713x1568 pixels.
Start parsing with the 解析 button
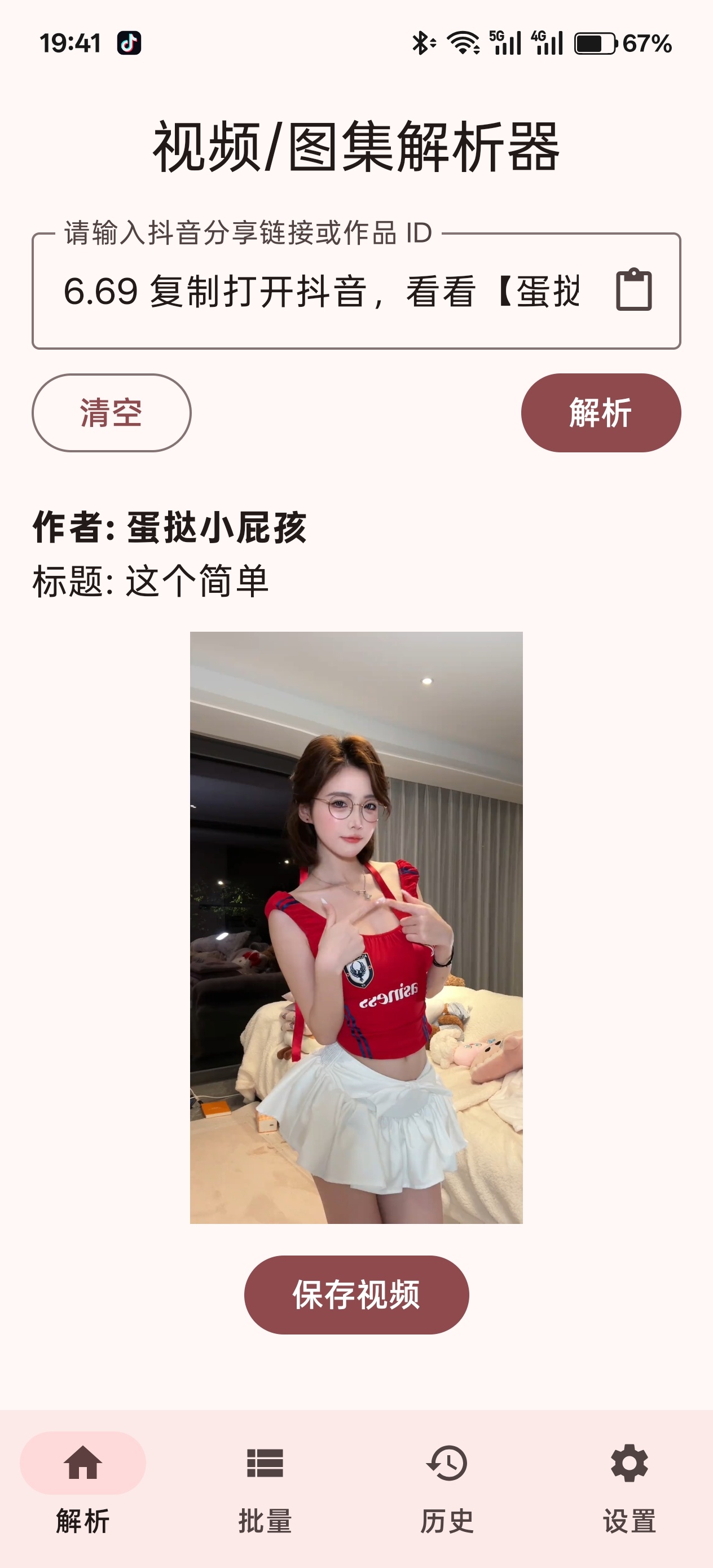[x=600, y=413]
